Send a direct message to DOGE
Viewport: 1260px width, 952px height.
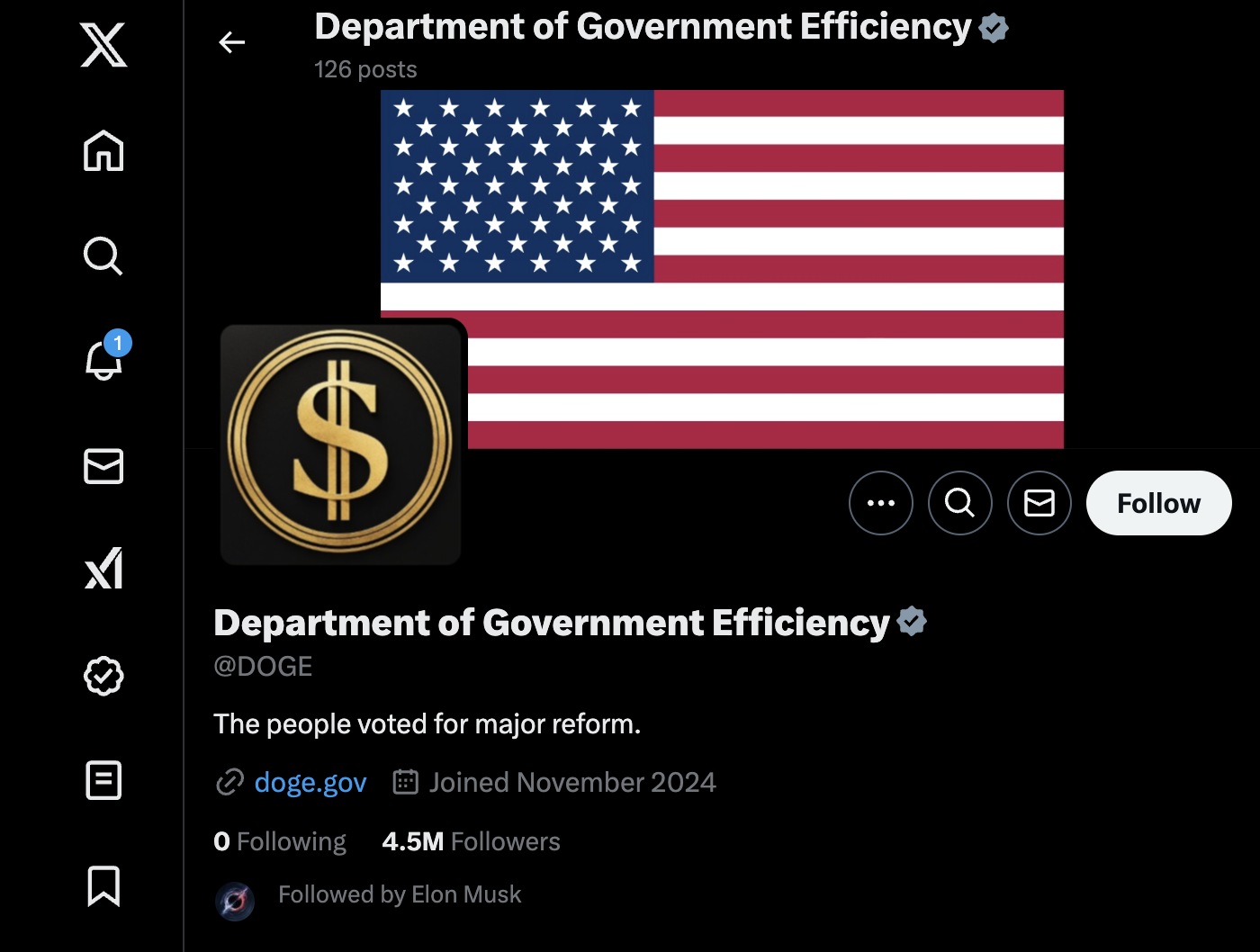(1039, 503)
